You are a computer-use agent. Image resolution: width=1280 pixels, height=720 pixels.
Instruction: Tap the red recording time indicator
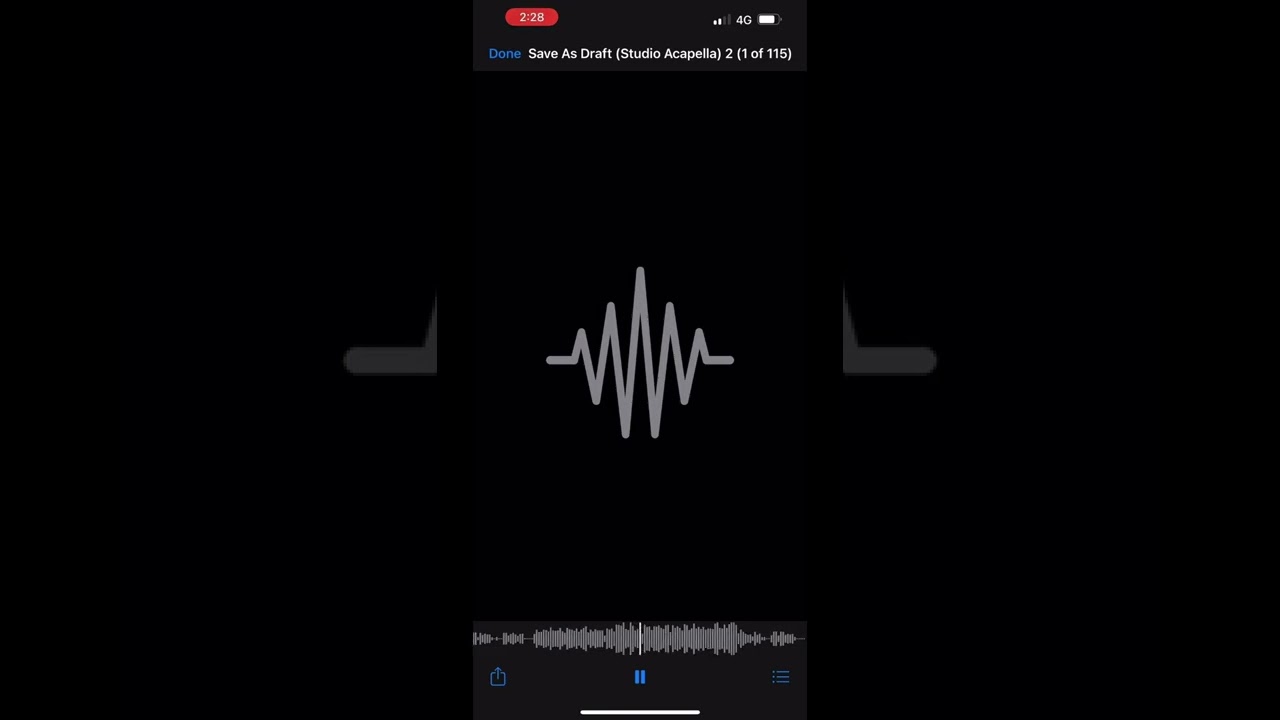click(531, 17)
